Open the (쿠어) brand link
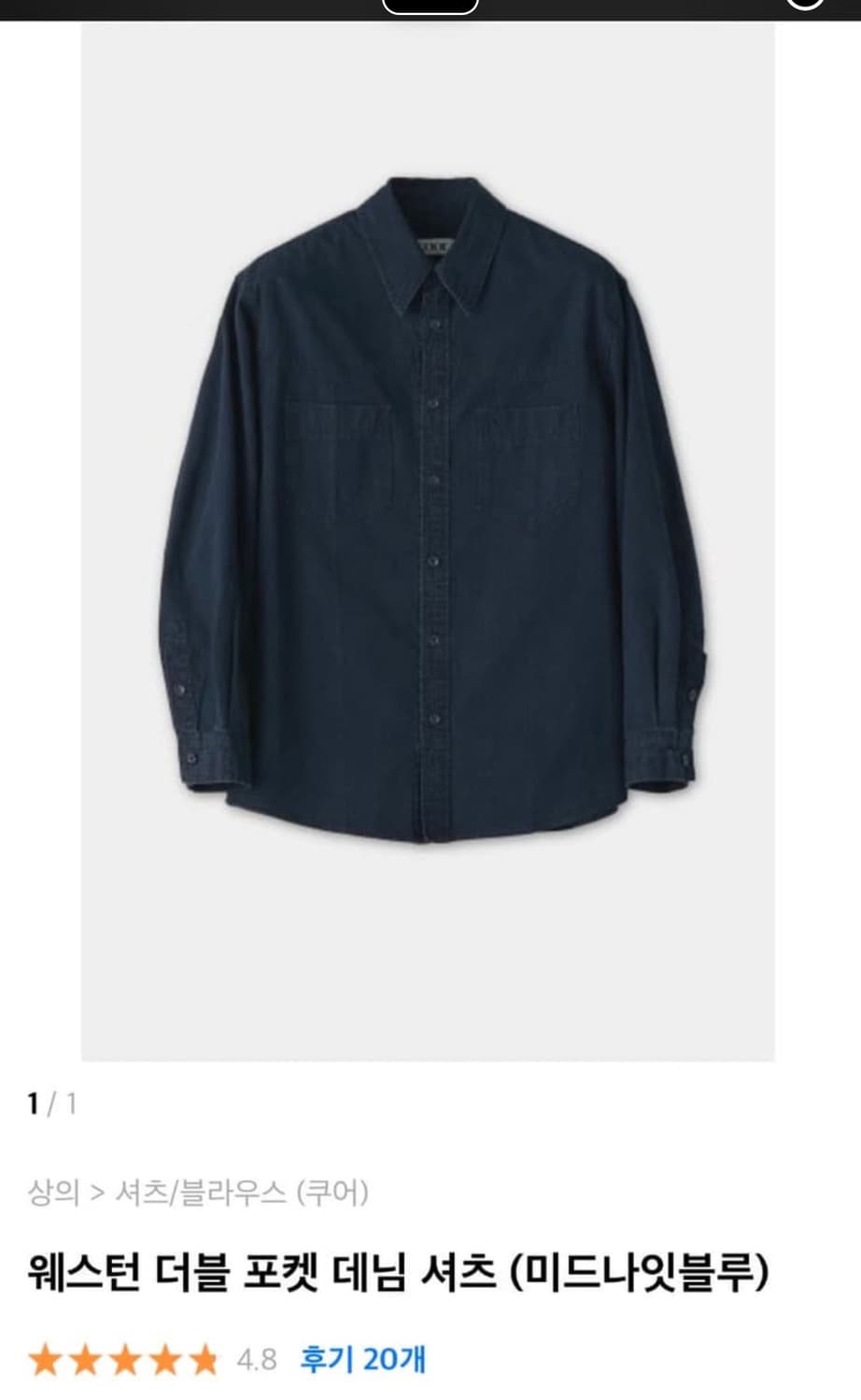This screenshot has height=1400, width=861. click(x=332, y=1192)
